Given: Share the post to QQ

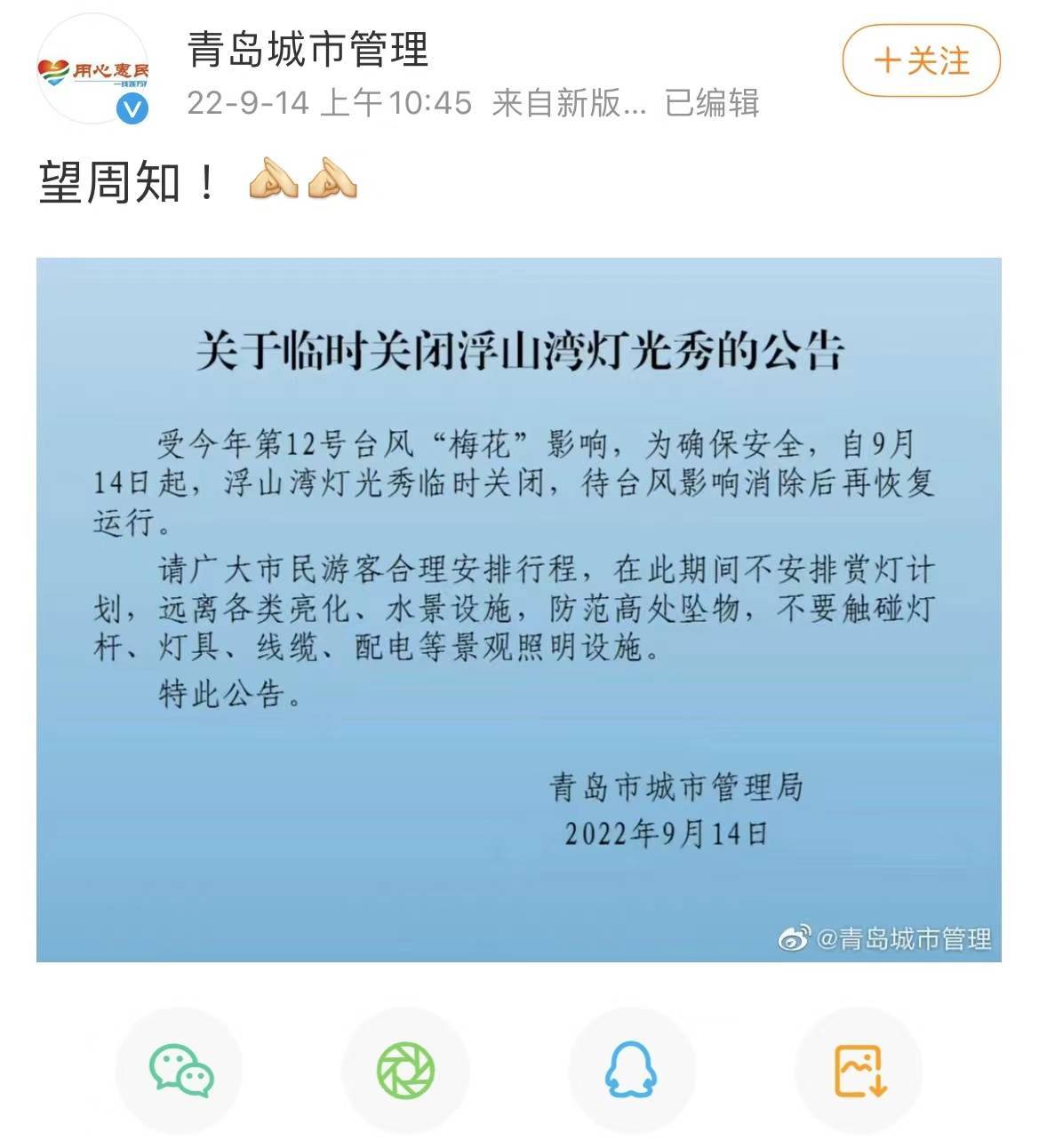Looking at the screenshot, I should pyautogui.click(x=631, y=1070).
